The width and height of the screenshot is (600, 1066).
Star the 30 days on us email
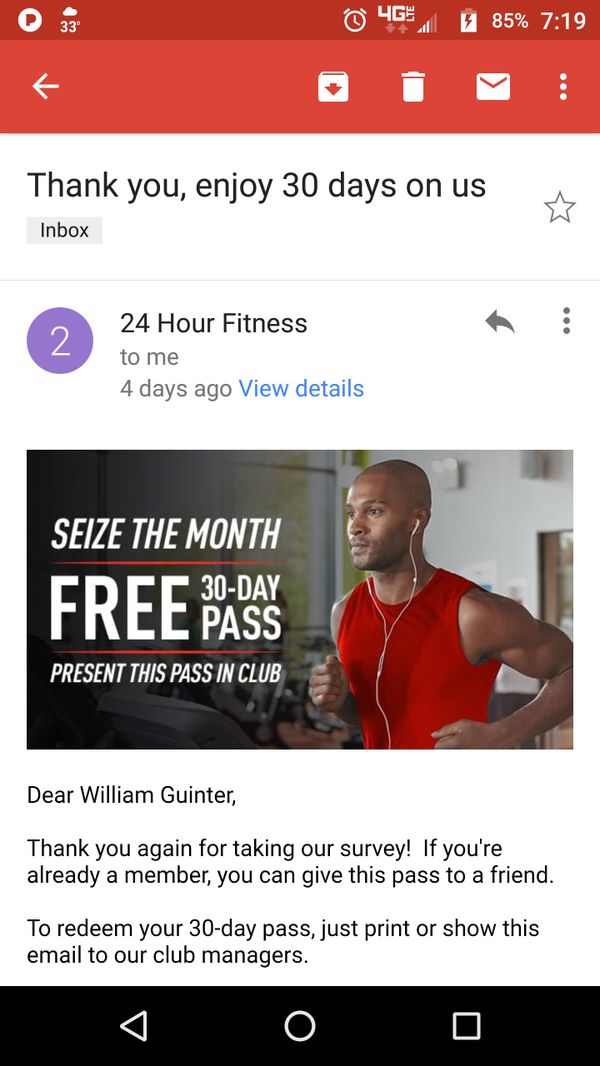[x=560, y=207]
